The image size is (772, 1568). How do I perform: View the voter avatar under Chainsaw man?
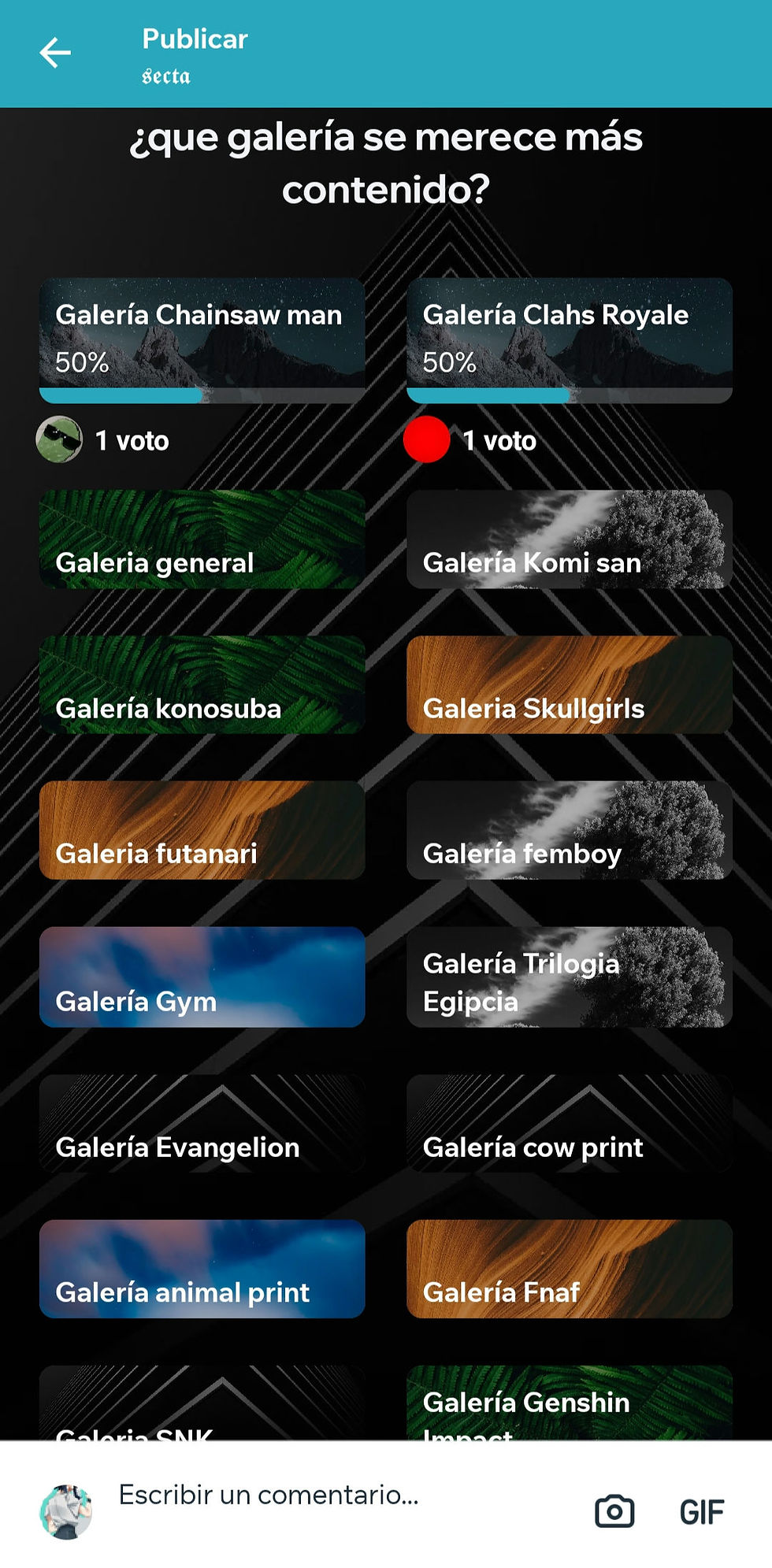click(59, 439)
